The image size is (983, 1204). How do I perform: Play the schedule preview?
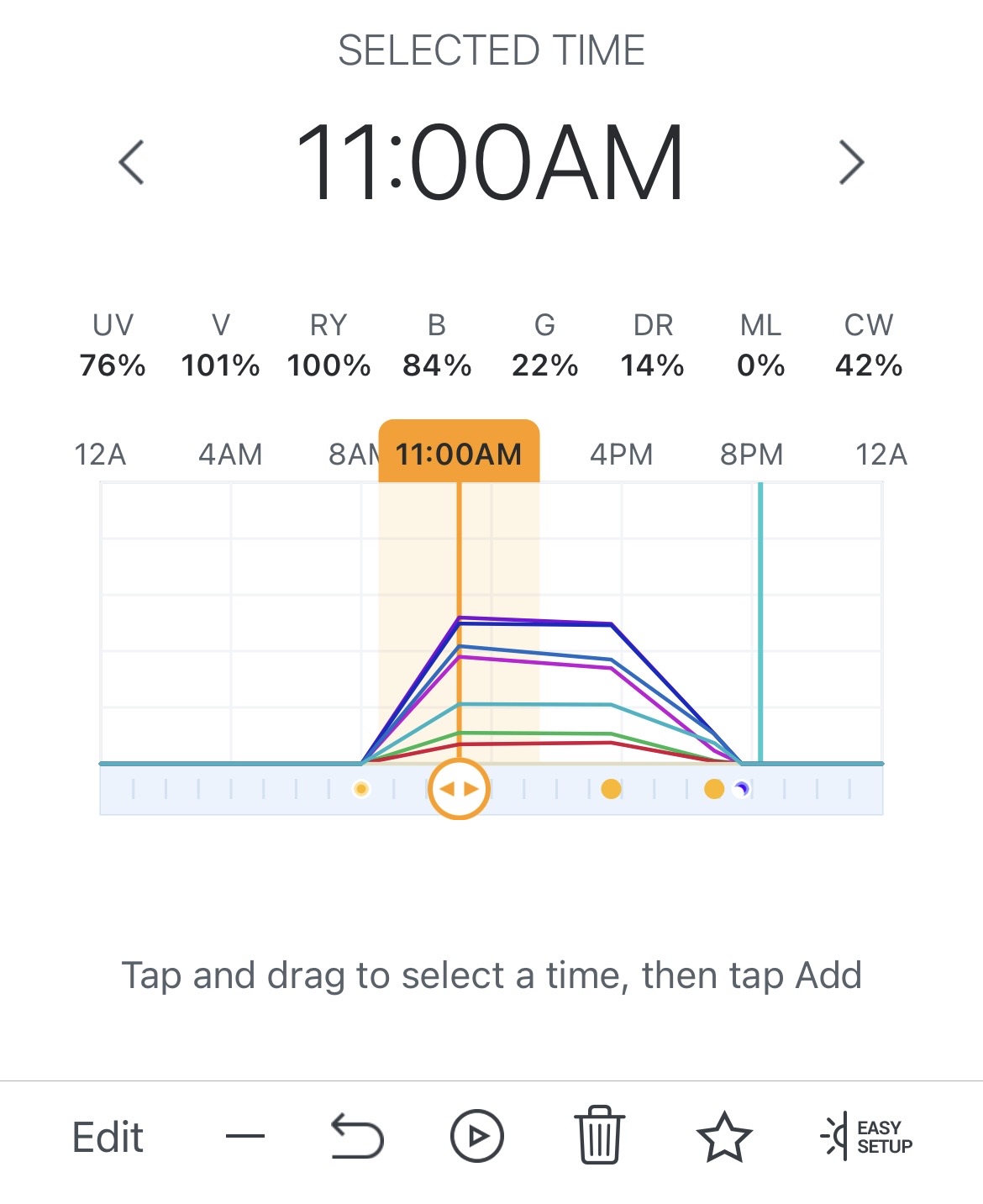click(476, 1137)
